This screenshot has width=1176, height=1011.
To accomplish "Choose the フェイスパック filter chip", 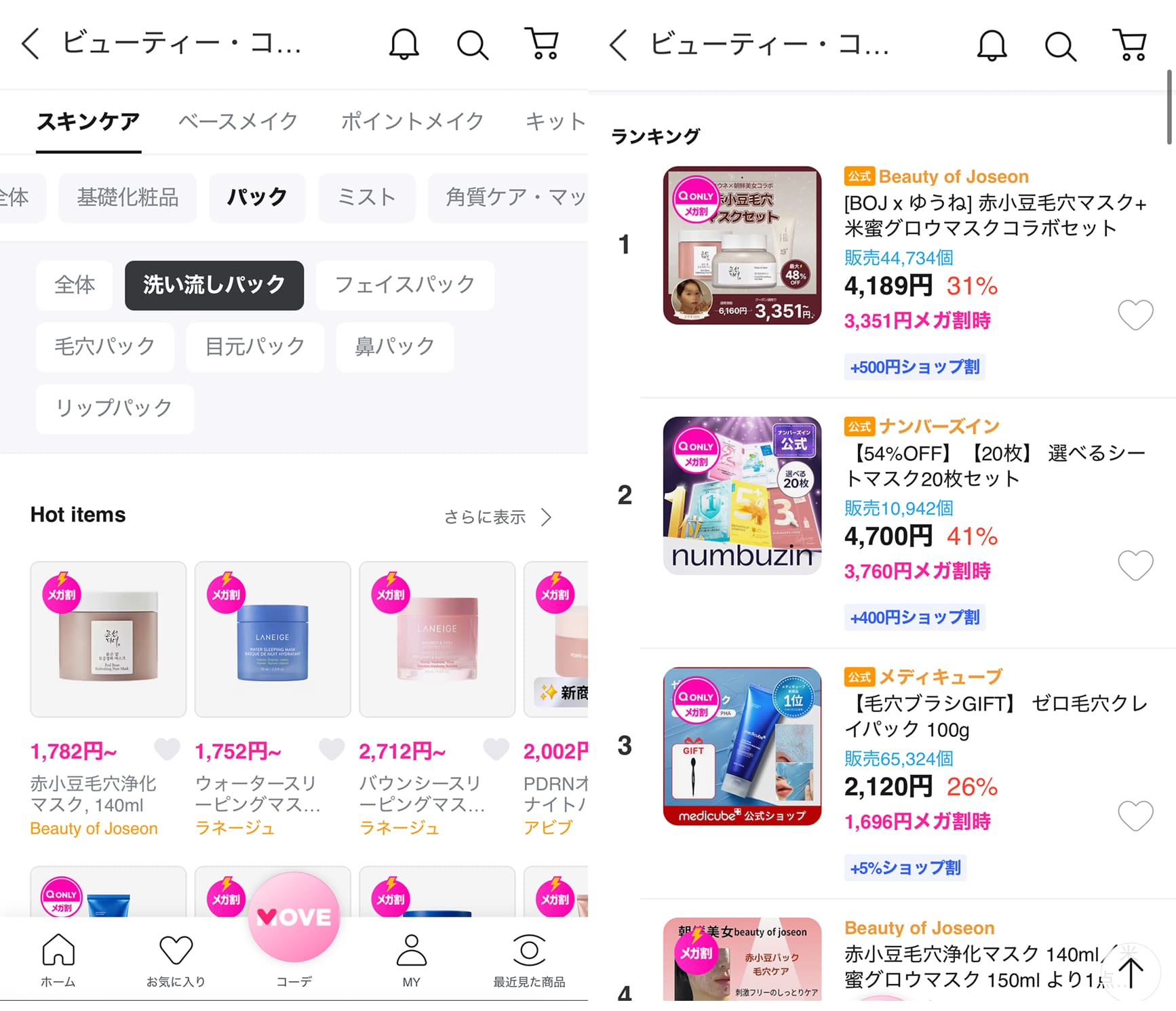I will (x=405, y=285).
